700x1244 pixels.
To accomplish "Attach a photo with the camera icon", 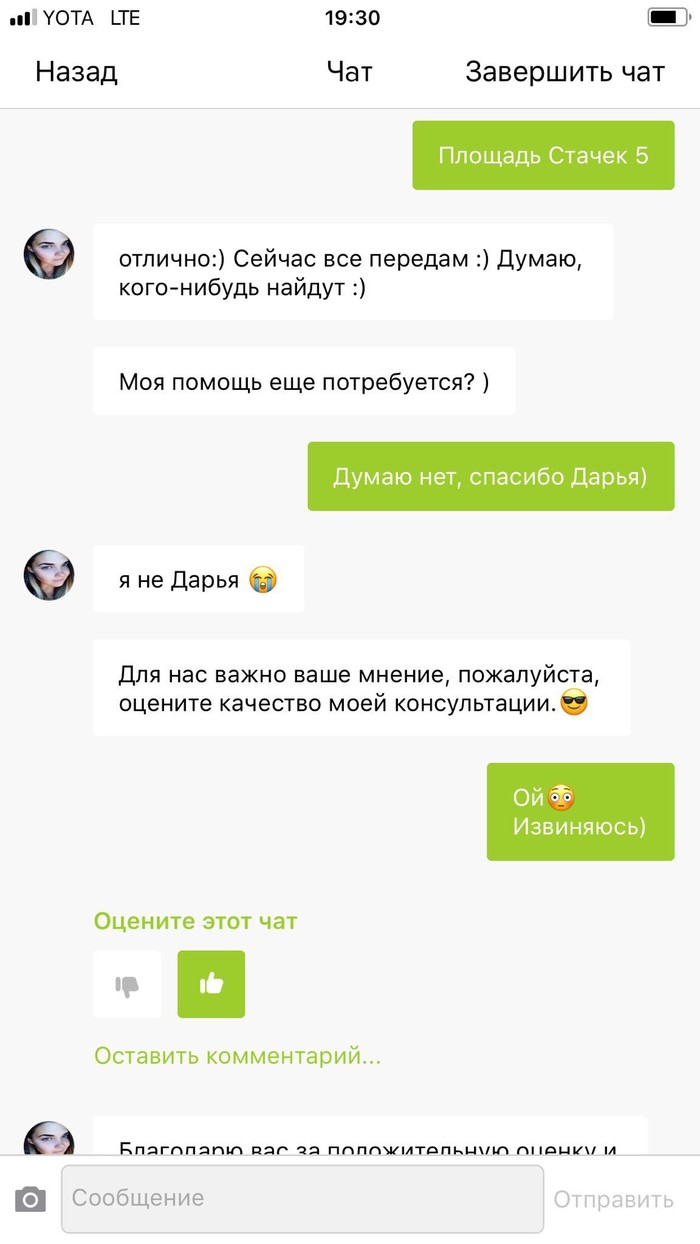I will tap(30, 1199).
